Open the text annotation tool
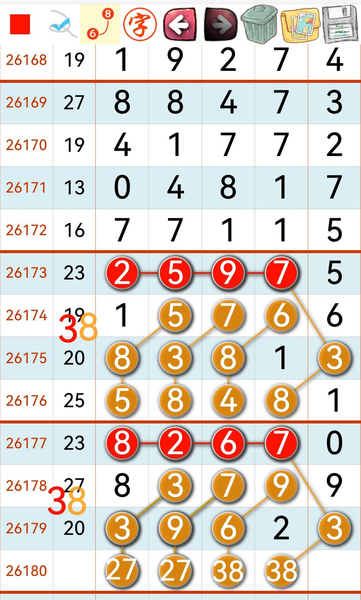The width and height of the screenshot is (361, 600). point(140,24)
